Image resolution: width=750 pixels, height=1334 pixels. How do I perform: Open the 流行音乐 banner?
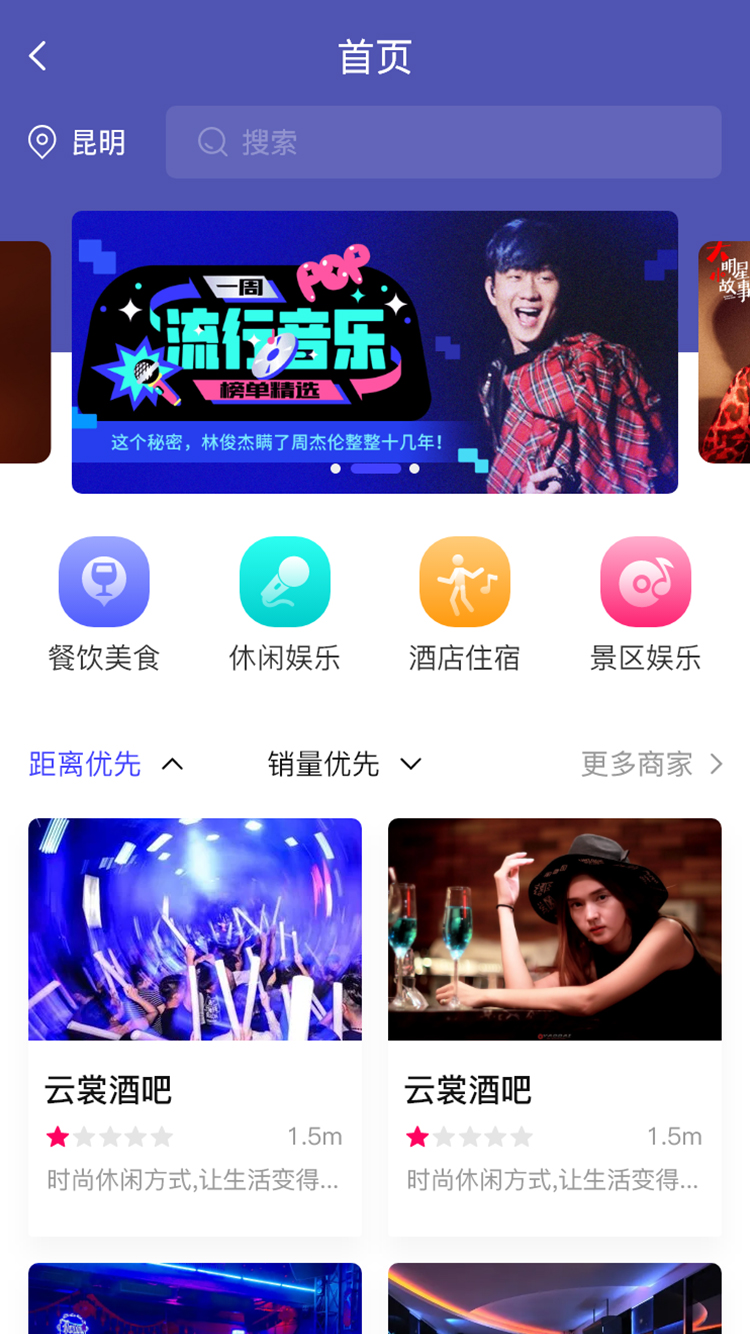pos(374,352)
